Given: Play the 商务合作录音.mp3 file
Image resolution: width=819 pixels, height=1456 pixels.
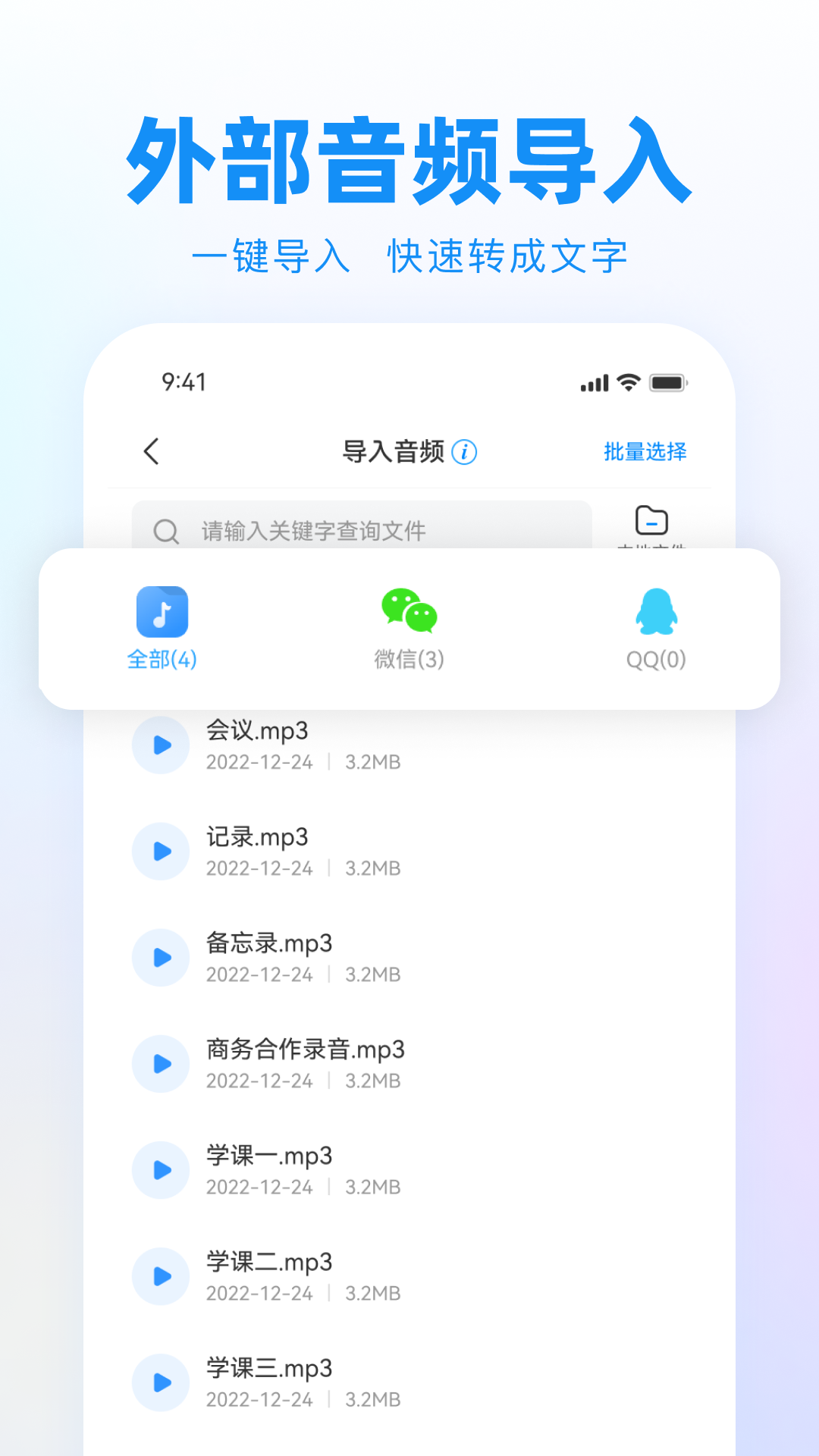Looking at the screenshot, I should [161, 1064].
